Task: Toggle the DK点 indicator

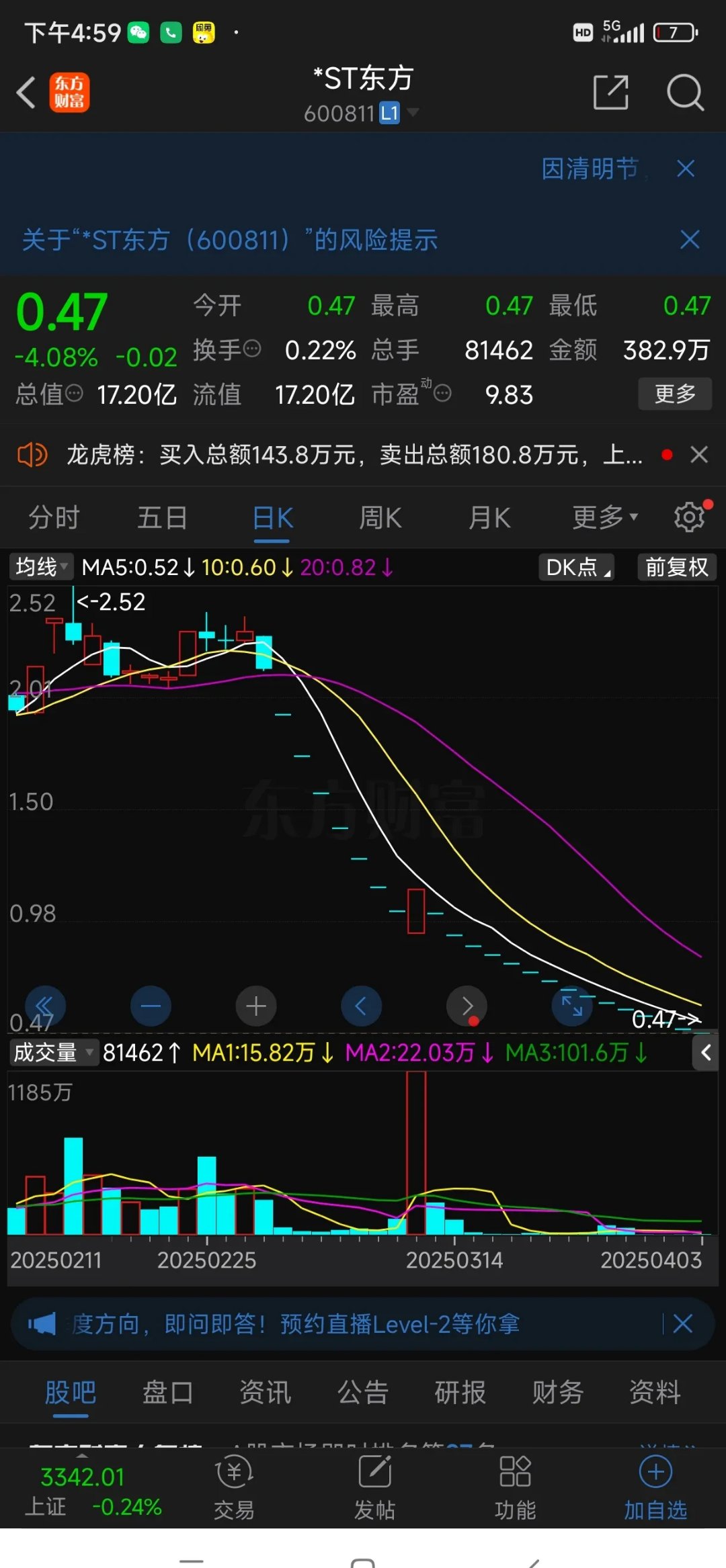Action: [x=576, y=568]
